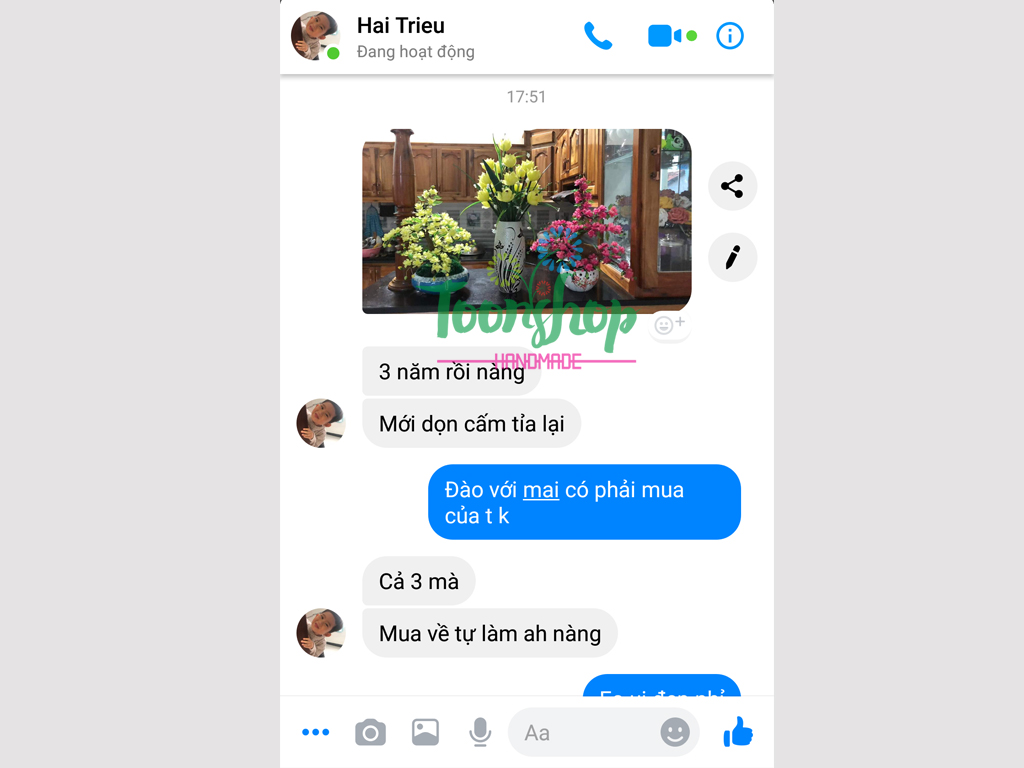Send a thumbs-up like
Screen dimensions: 1024x768
click(738, 732)
